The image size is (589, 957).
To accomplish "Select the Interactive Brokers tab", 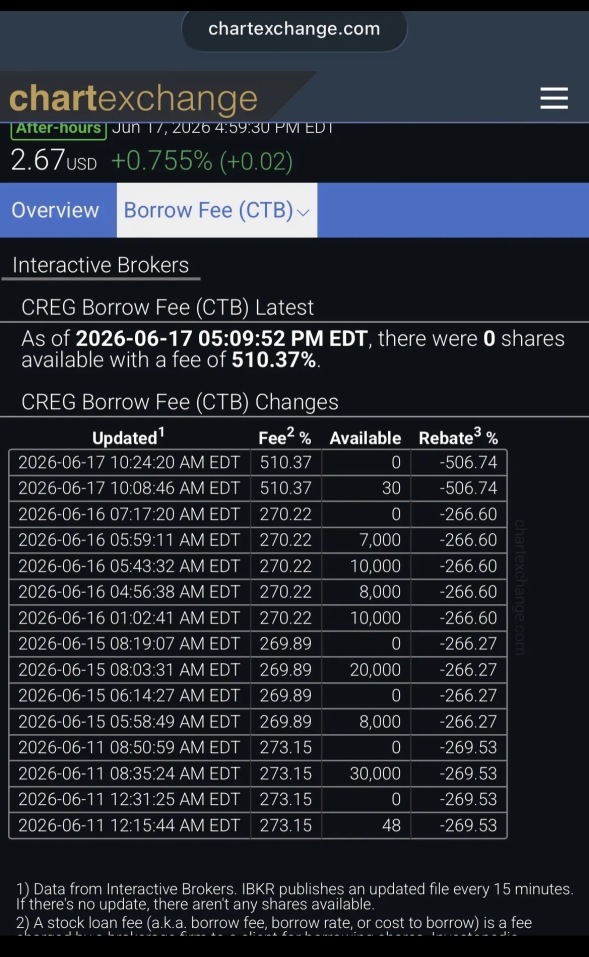I will point(101,265).
